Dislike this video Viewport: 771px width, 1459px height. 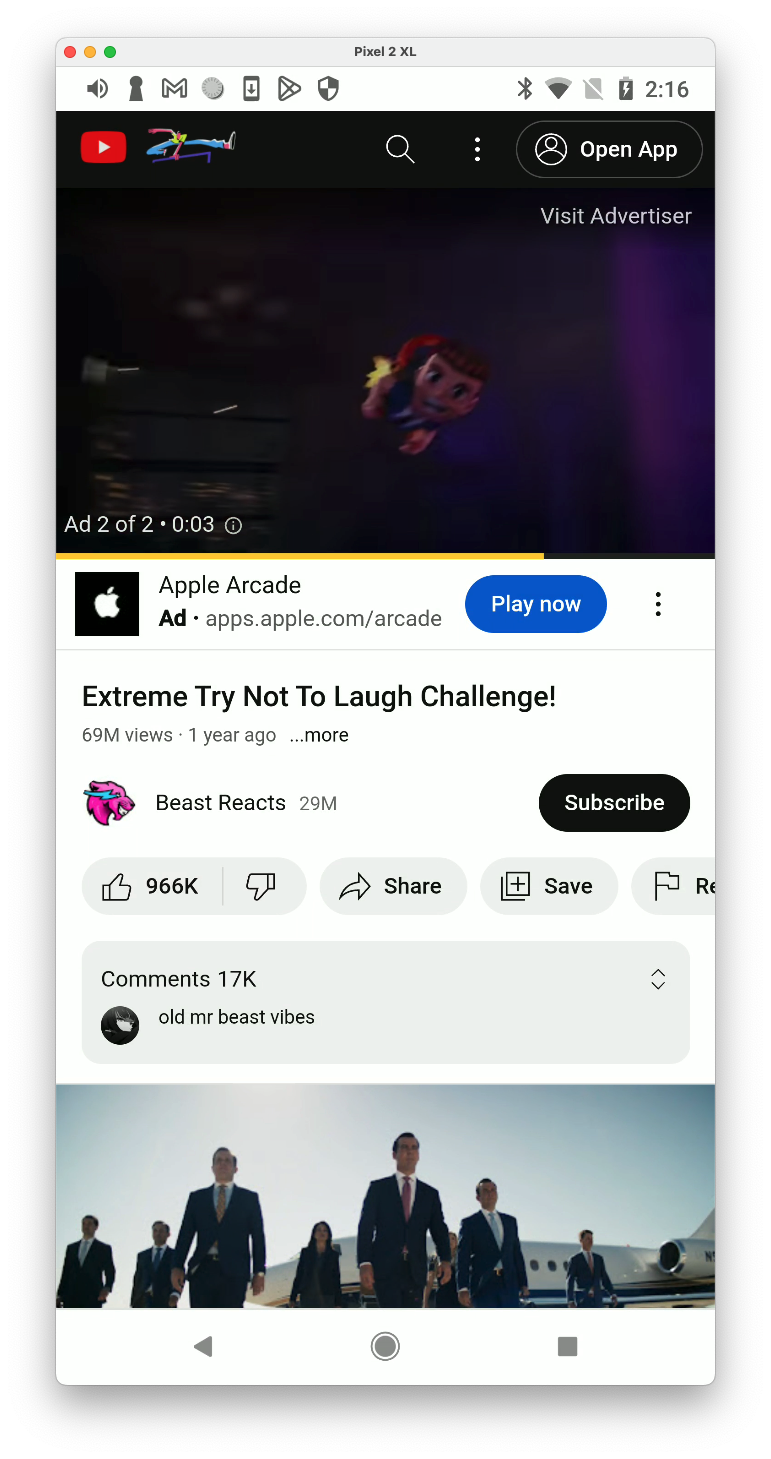(x=261, y=886)
